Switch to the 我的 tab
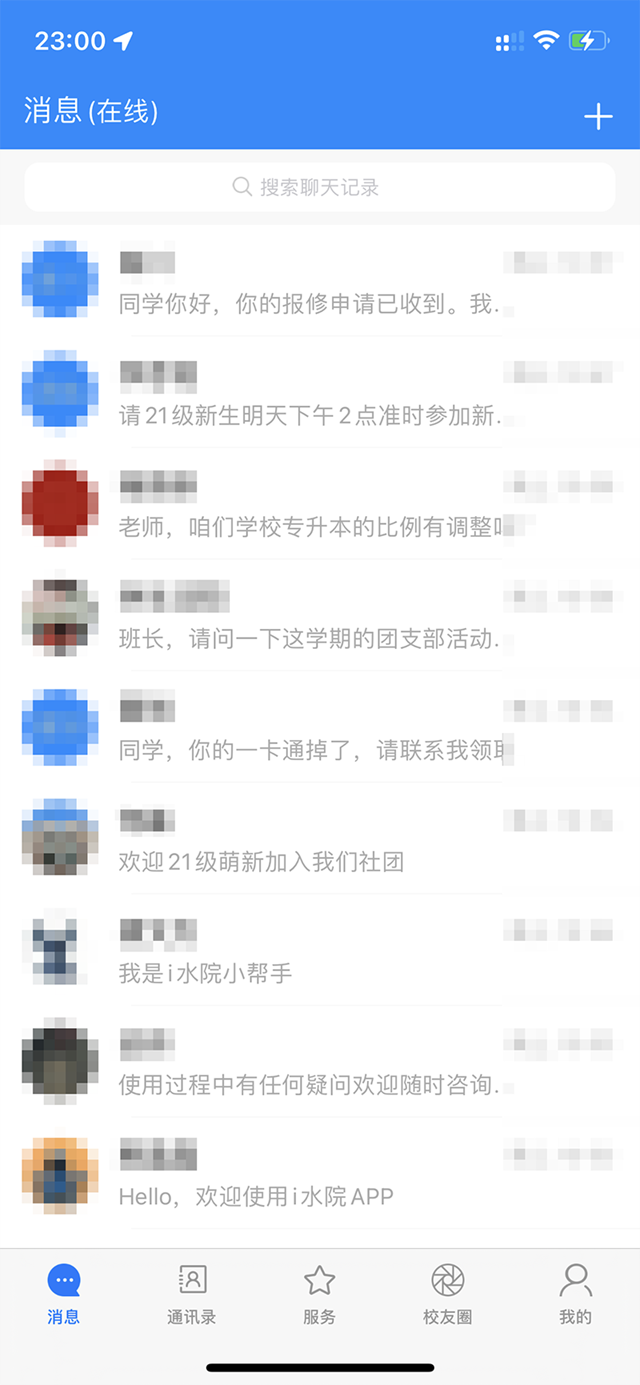640x1385 pixels. pyautogui.click(x=575, y=1294)
